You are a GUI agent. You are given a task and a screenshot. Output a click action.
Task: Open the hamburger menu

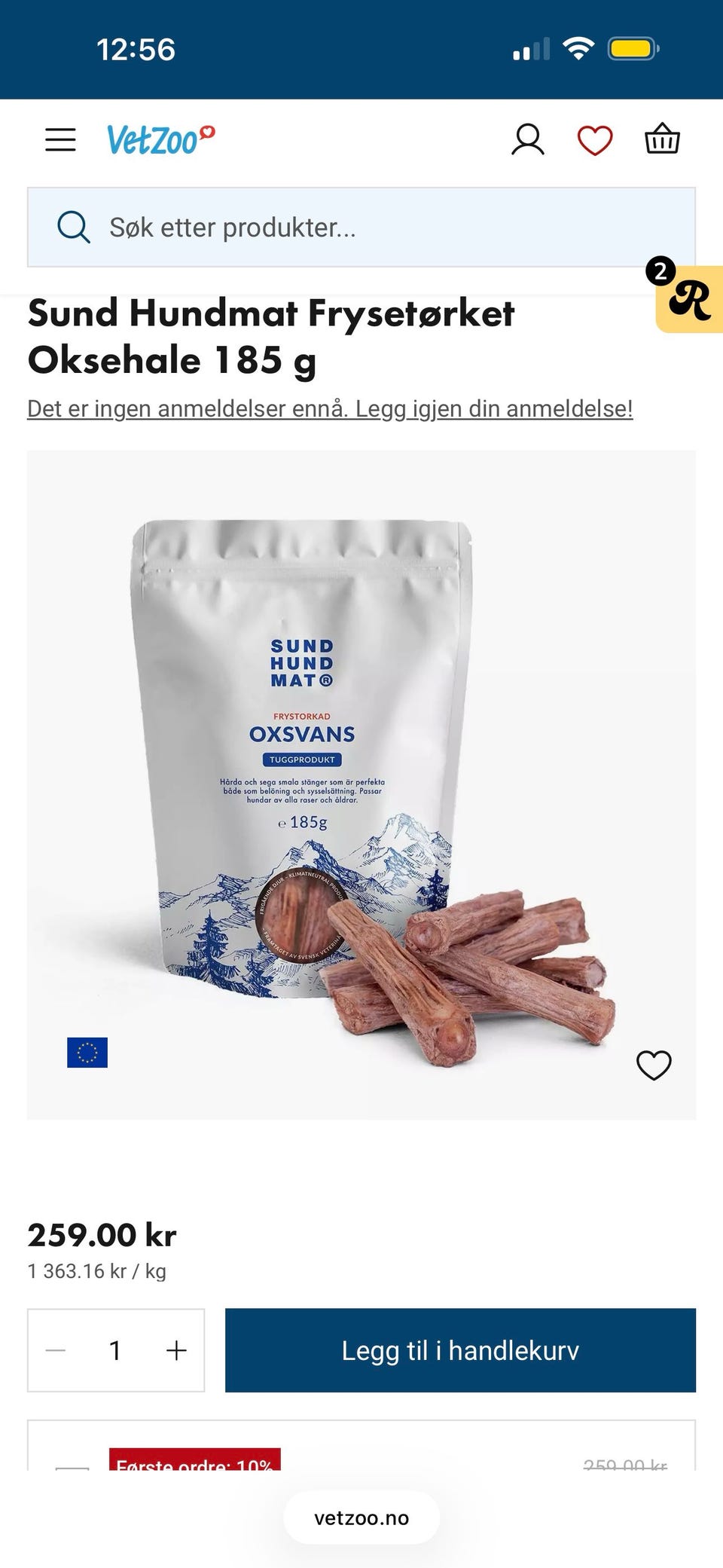(x=60, y=139)
